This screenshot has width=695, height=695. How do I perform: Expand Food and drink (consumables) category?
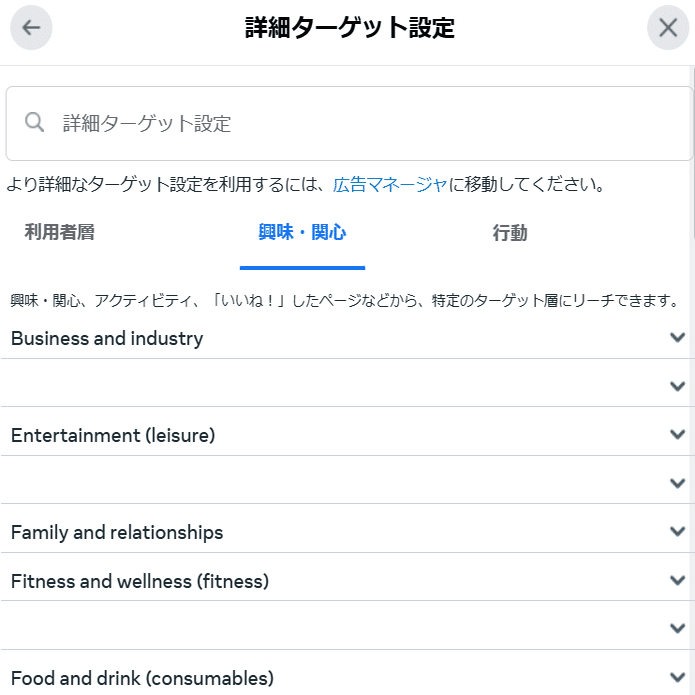[x=677, y=678]
